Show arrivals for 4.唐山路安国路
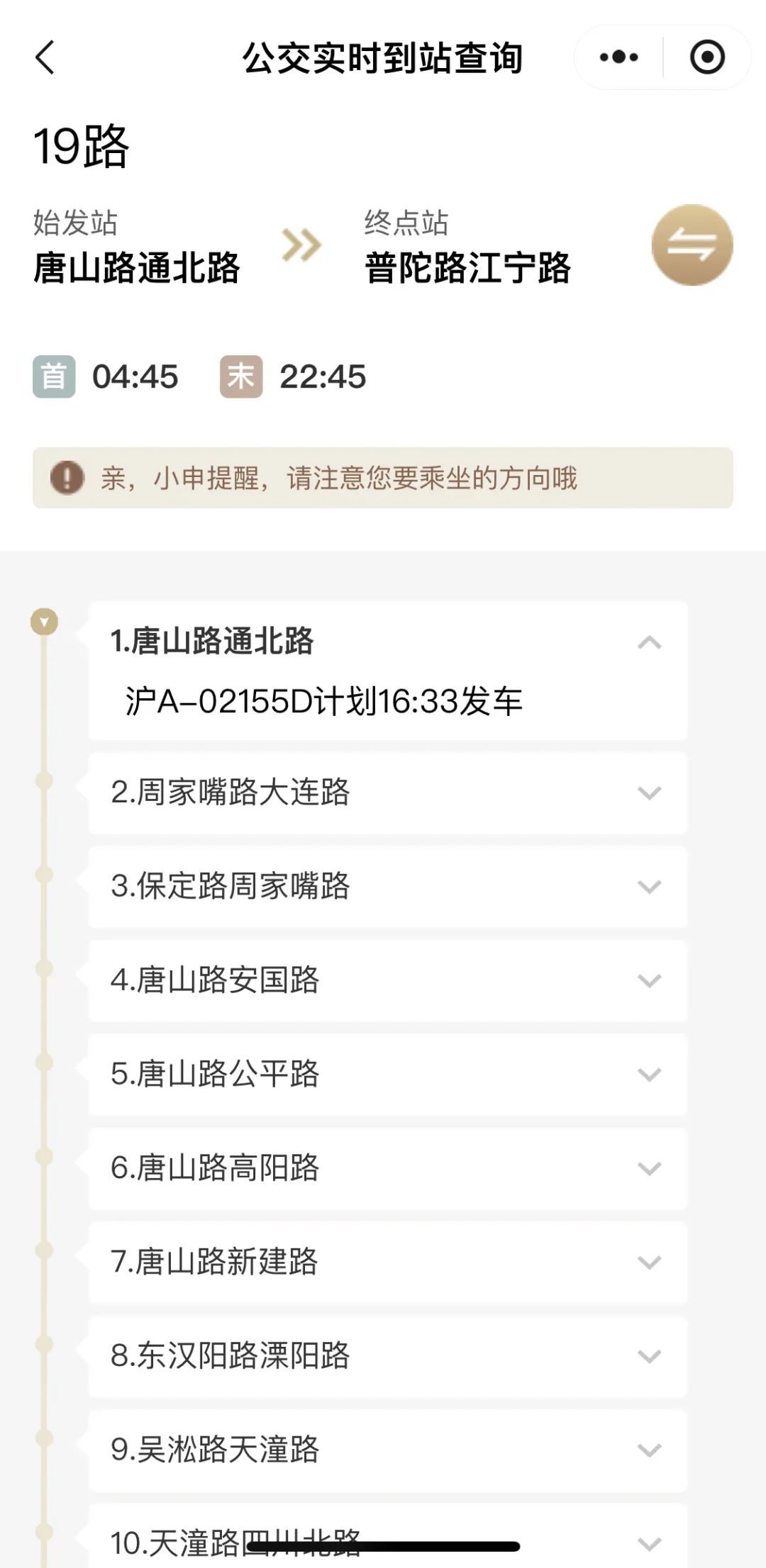 pyautogui.click(x=649, y=980)
